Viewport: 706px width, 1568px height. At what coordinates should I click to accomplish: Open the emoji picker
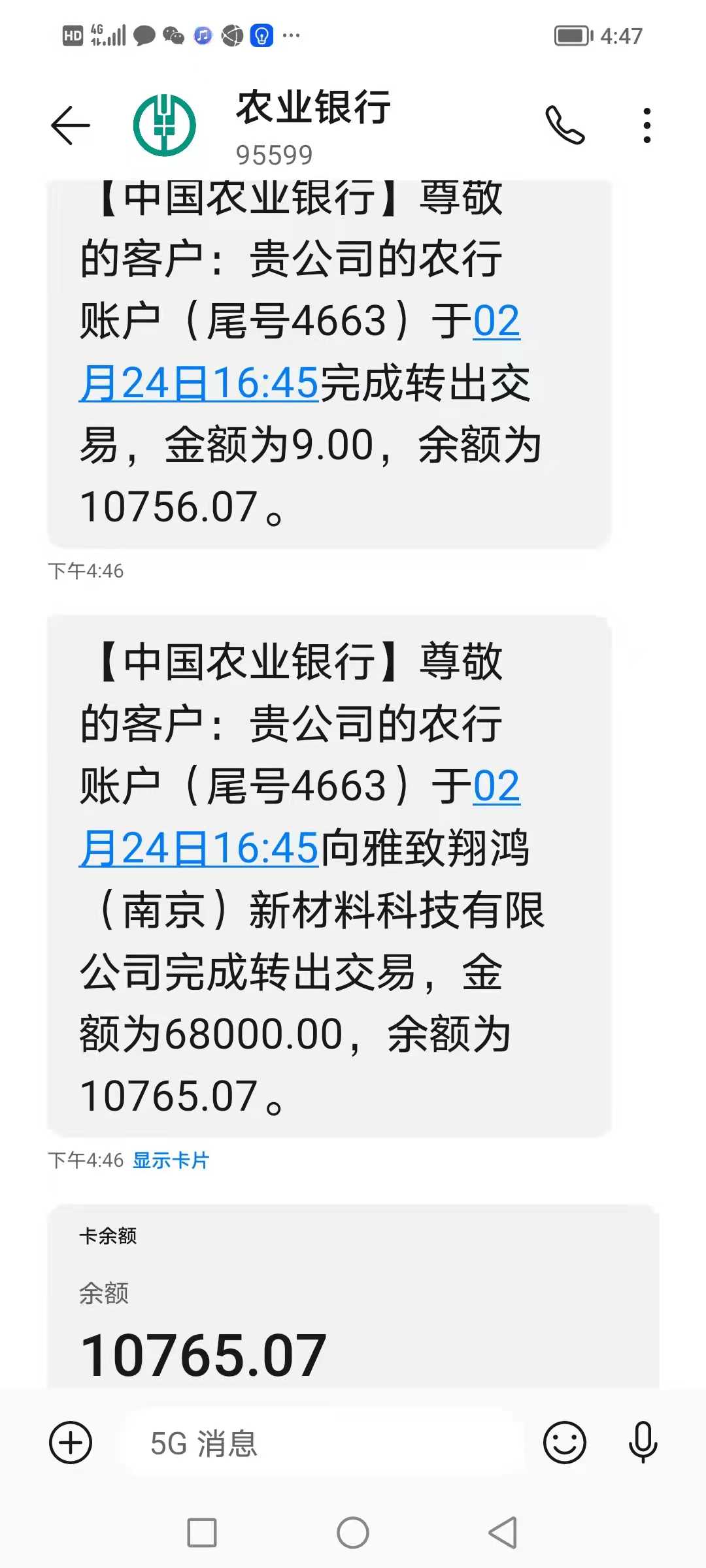pyautogui.click(x=564, y=1443)
